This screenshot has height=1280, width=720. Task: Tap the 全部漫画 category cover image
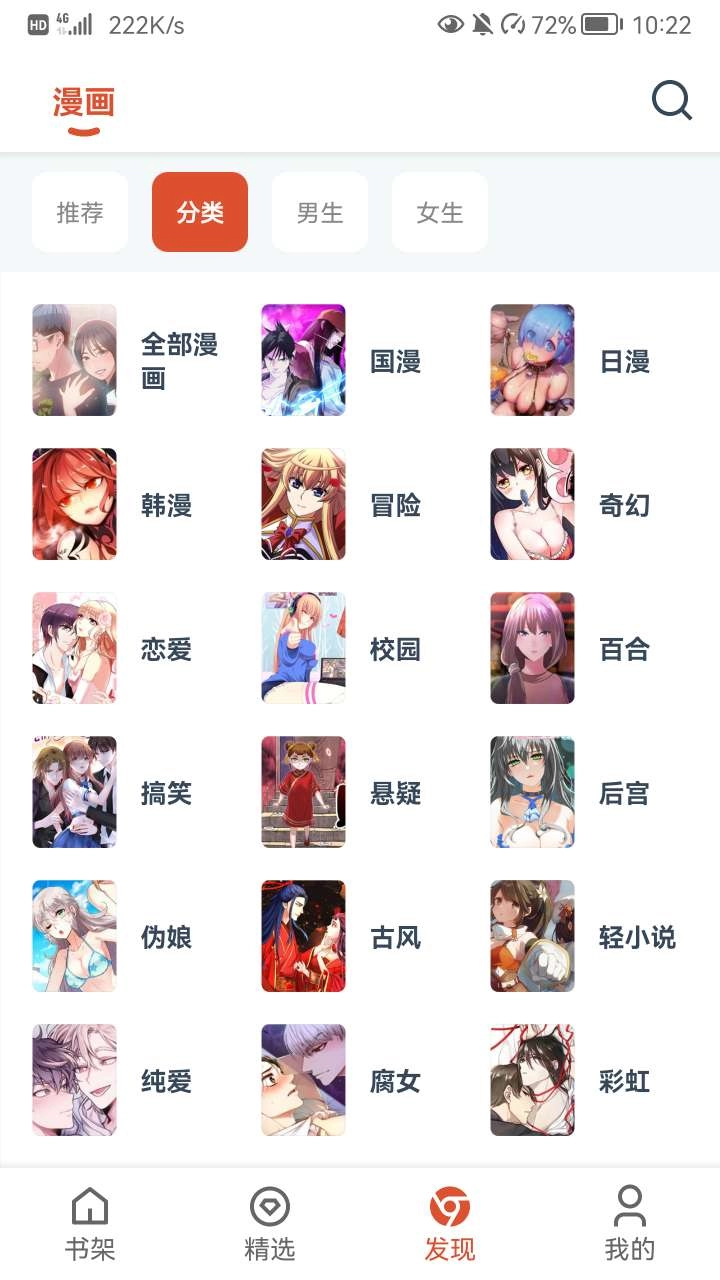[x=74, y=360]
